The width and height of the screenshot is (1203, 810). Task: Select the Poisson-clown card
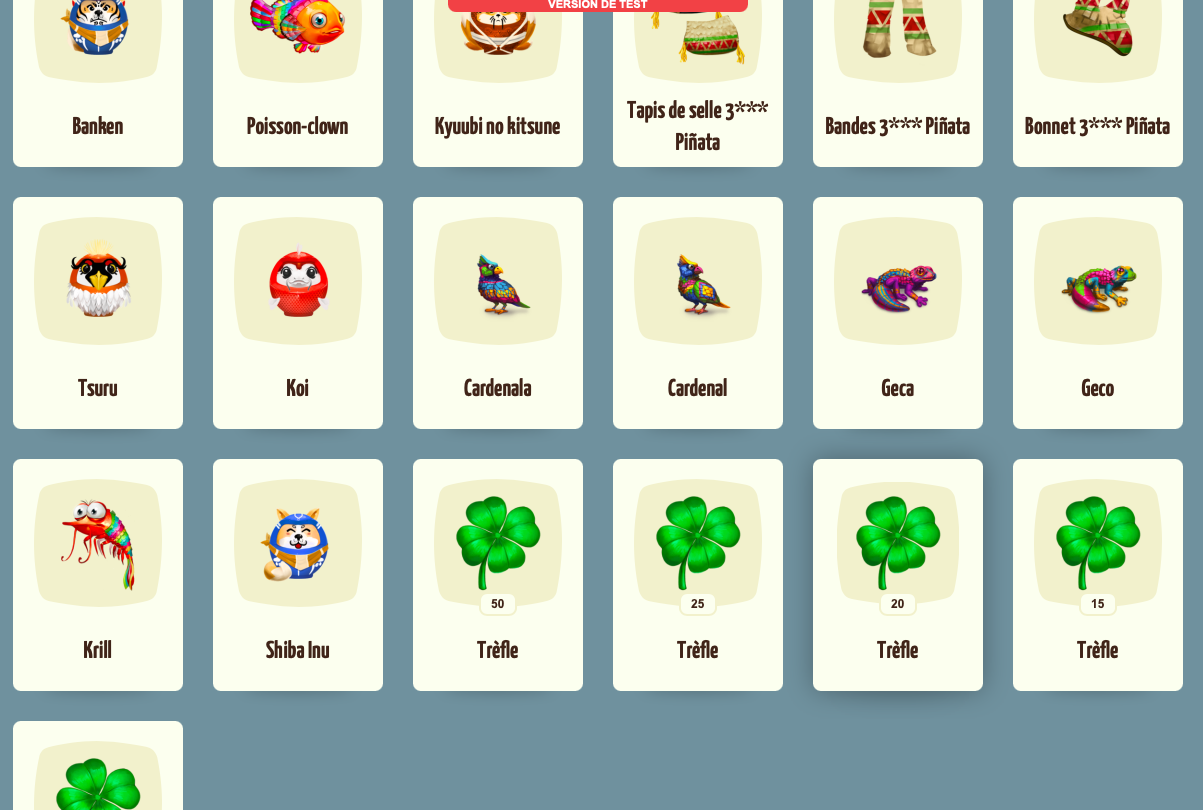(x=298, y=80)
